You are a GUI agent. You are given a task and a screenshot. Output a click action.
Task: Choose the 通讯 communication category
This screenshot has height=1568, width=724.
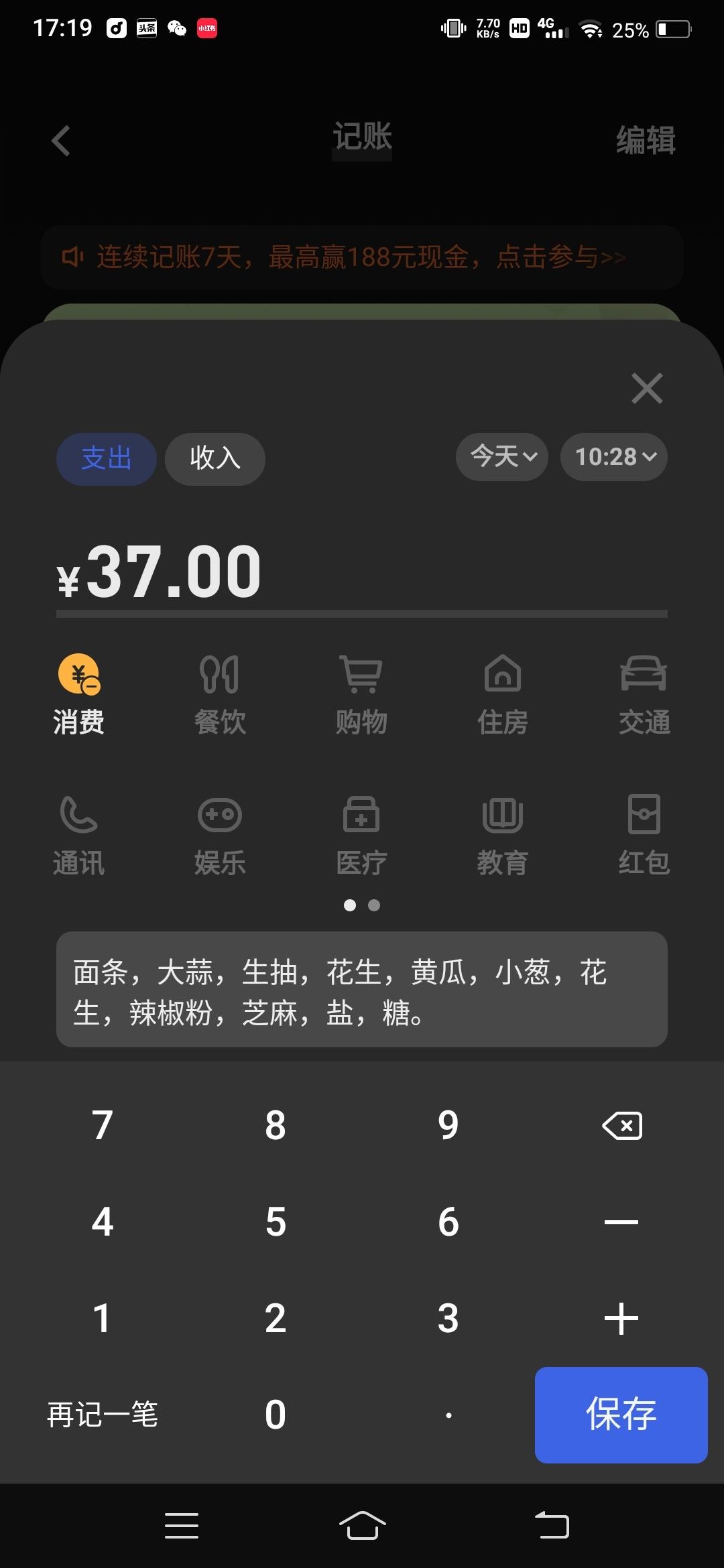pos(78,835)
